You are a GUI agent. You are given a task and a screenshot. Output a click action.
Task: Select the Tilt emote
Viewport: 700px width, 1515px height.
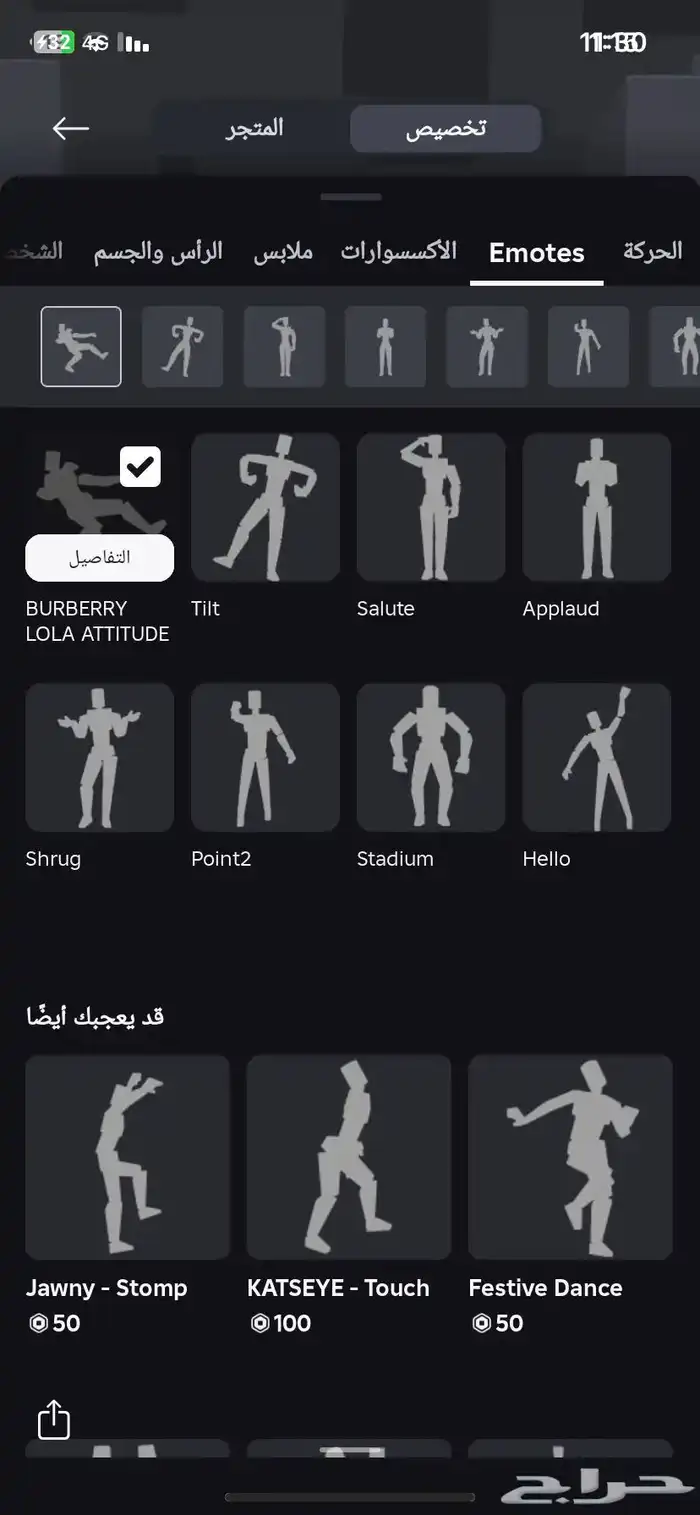tap(265, 507)
